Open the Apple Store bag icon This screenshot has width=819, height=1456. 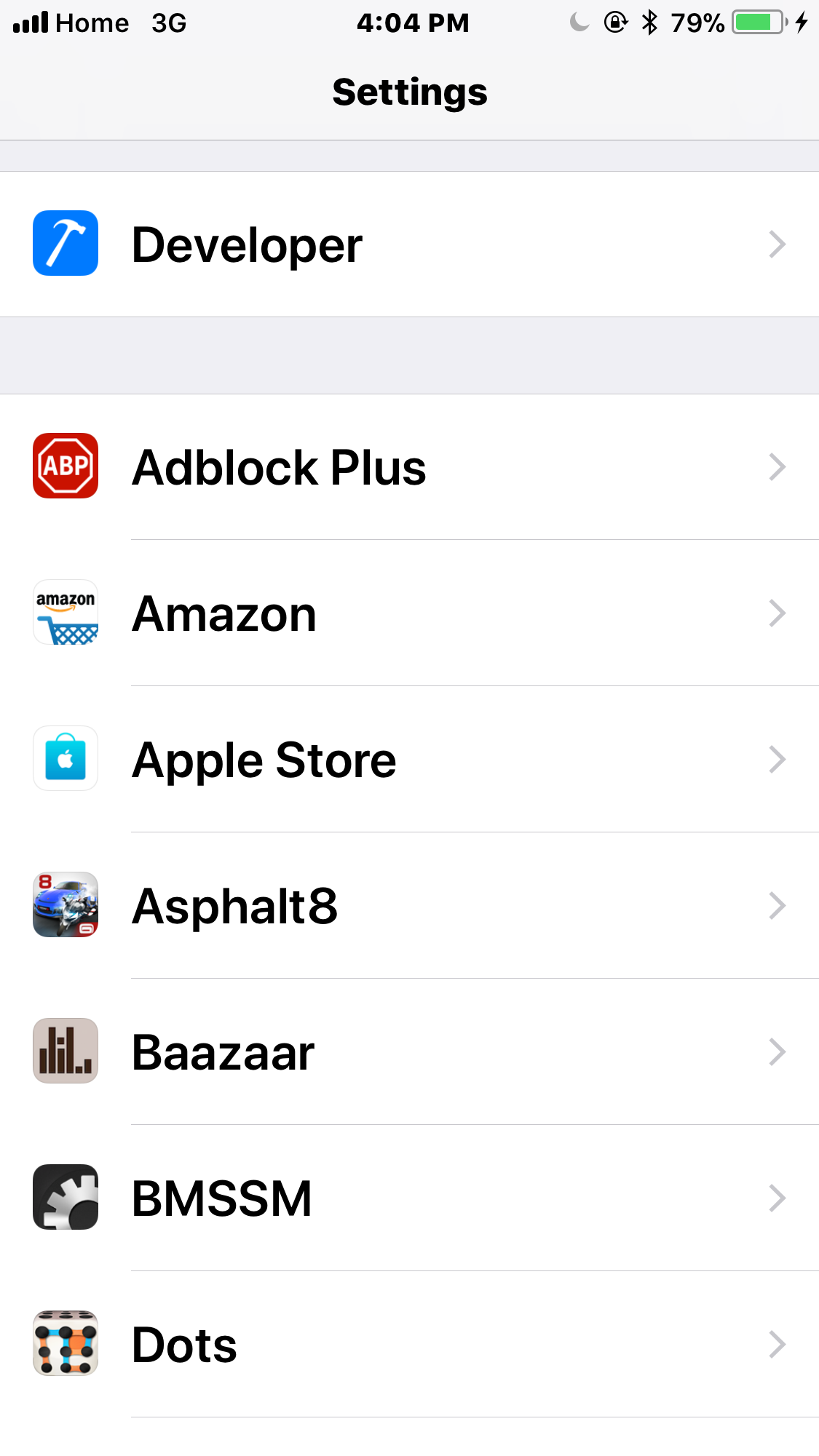tap(65, 759)
